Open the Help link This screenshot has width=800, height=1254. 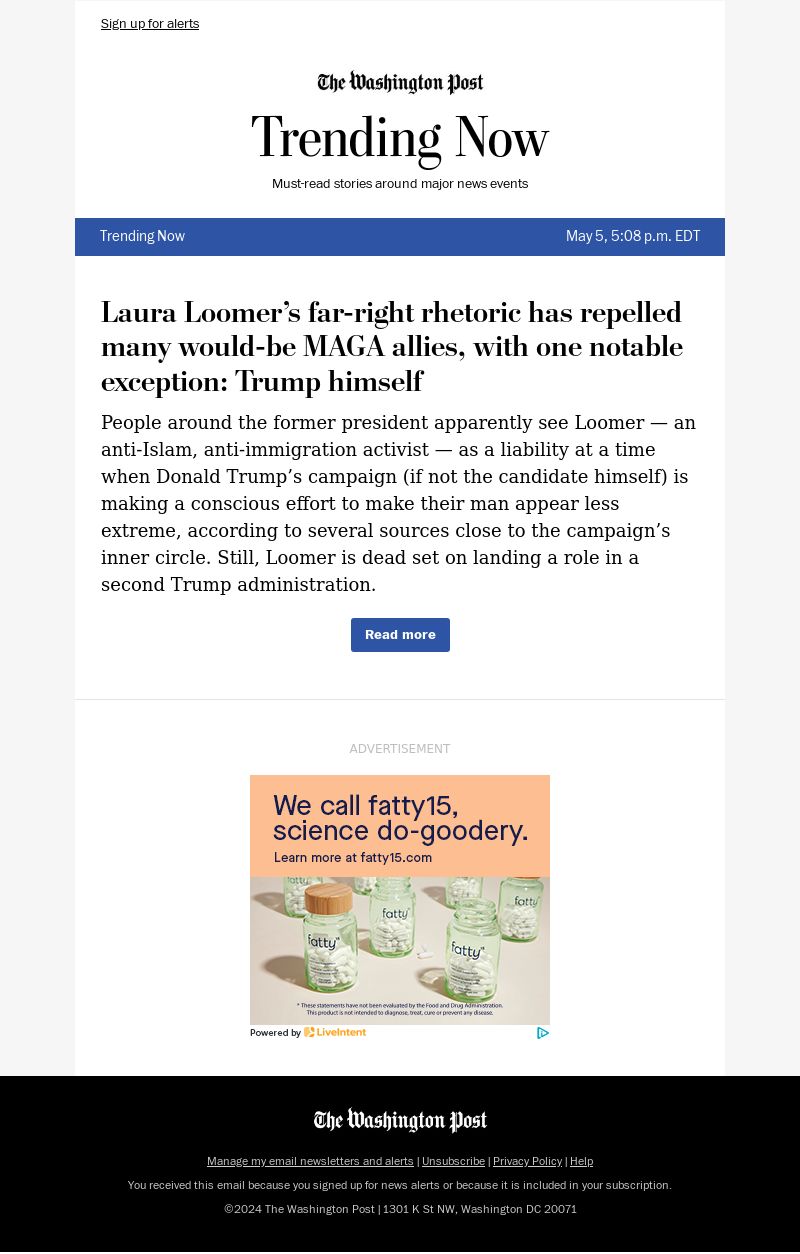coord(581,1161)
